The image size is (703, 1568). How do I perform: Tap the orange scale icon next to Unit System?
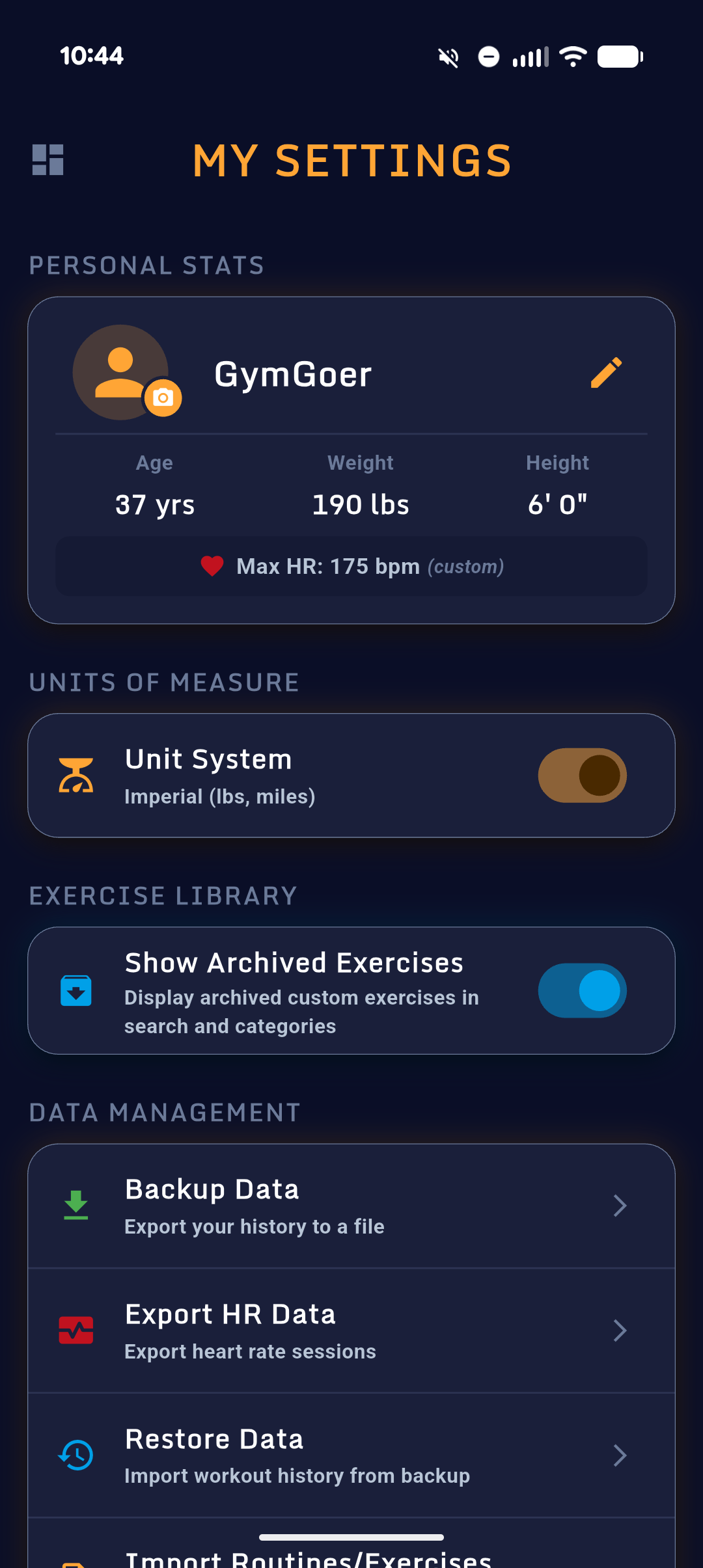coord(76,775)
